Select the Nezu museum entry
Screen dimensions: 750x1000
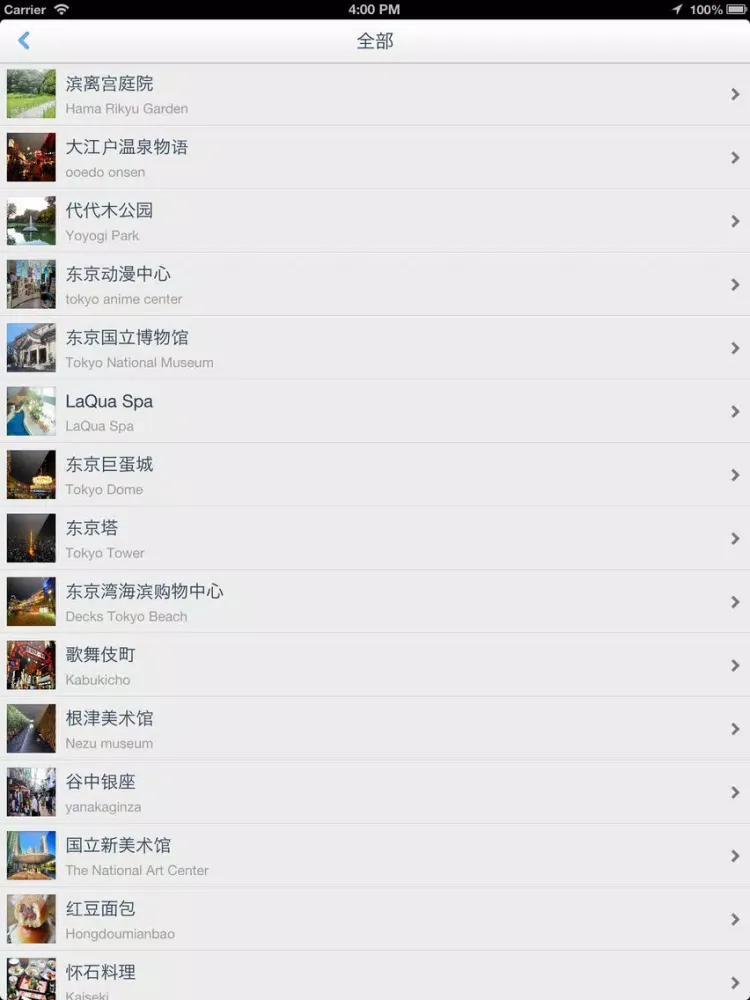[x=375, y=729]
